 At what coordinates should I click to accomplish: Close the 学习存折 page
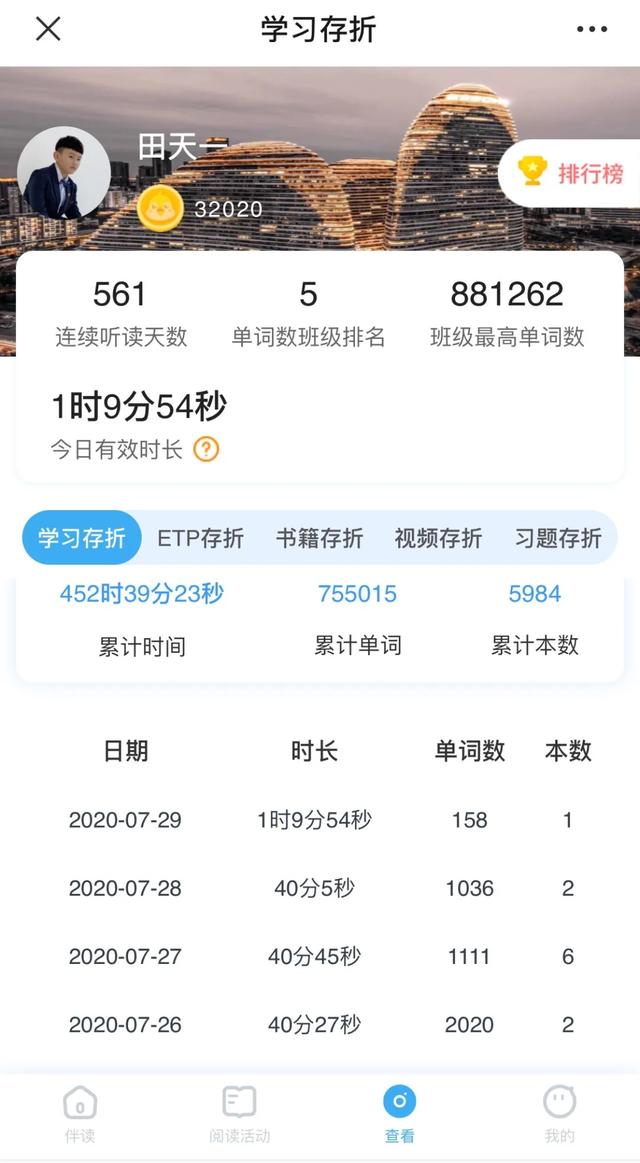click(48, 29)
